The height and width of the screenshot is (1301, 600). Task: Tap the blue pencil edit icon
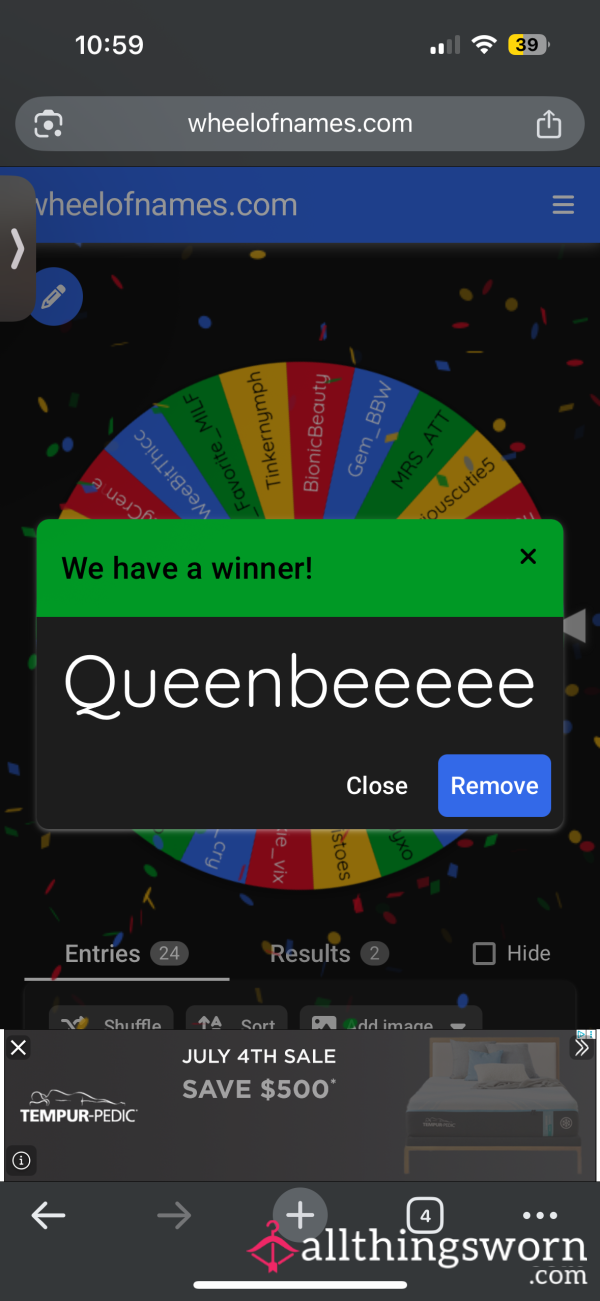click(54, 297)
